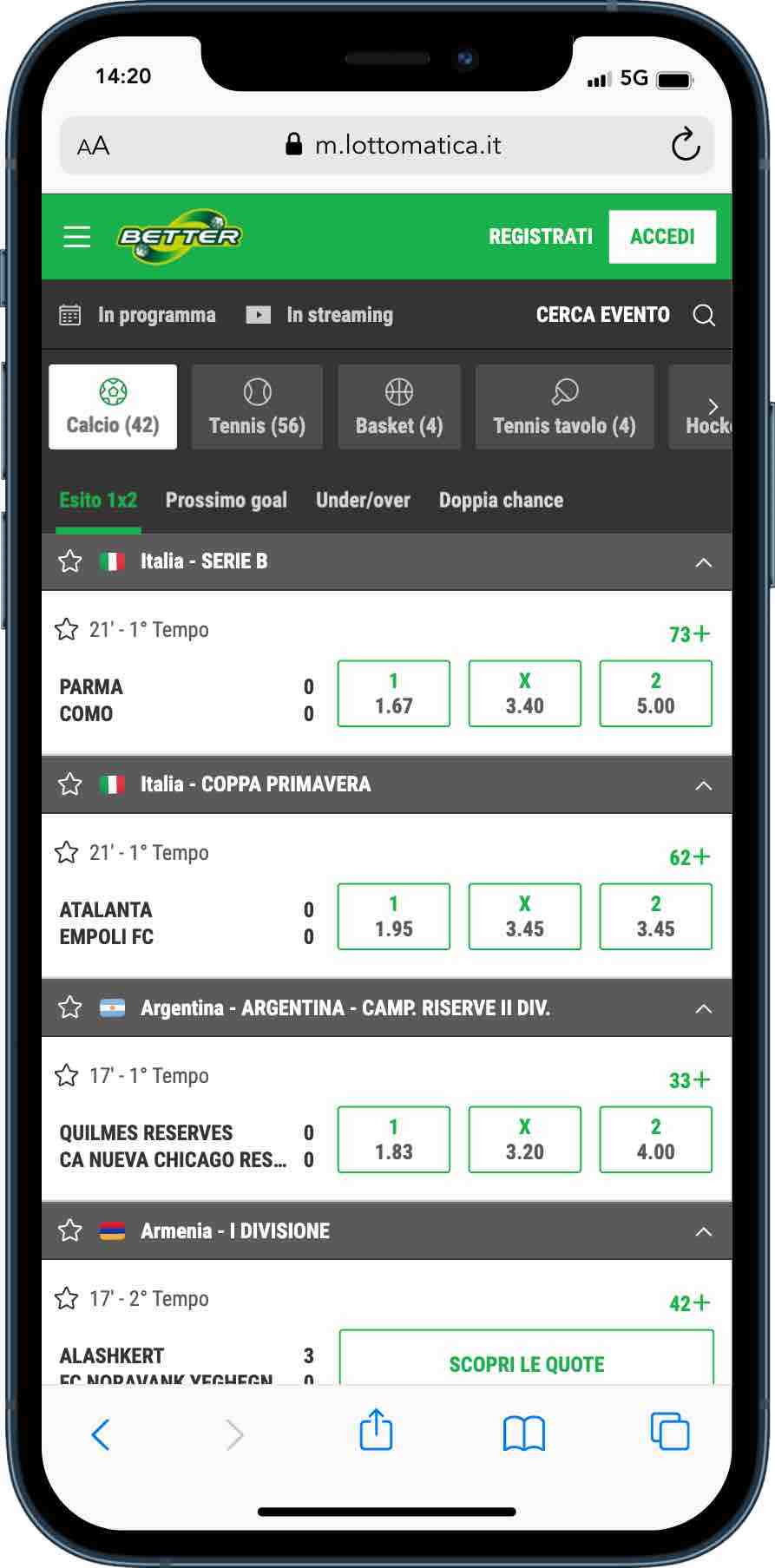
Task: Click the In streaming play icon
Action: click(x=259, y=314)
